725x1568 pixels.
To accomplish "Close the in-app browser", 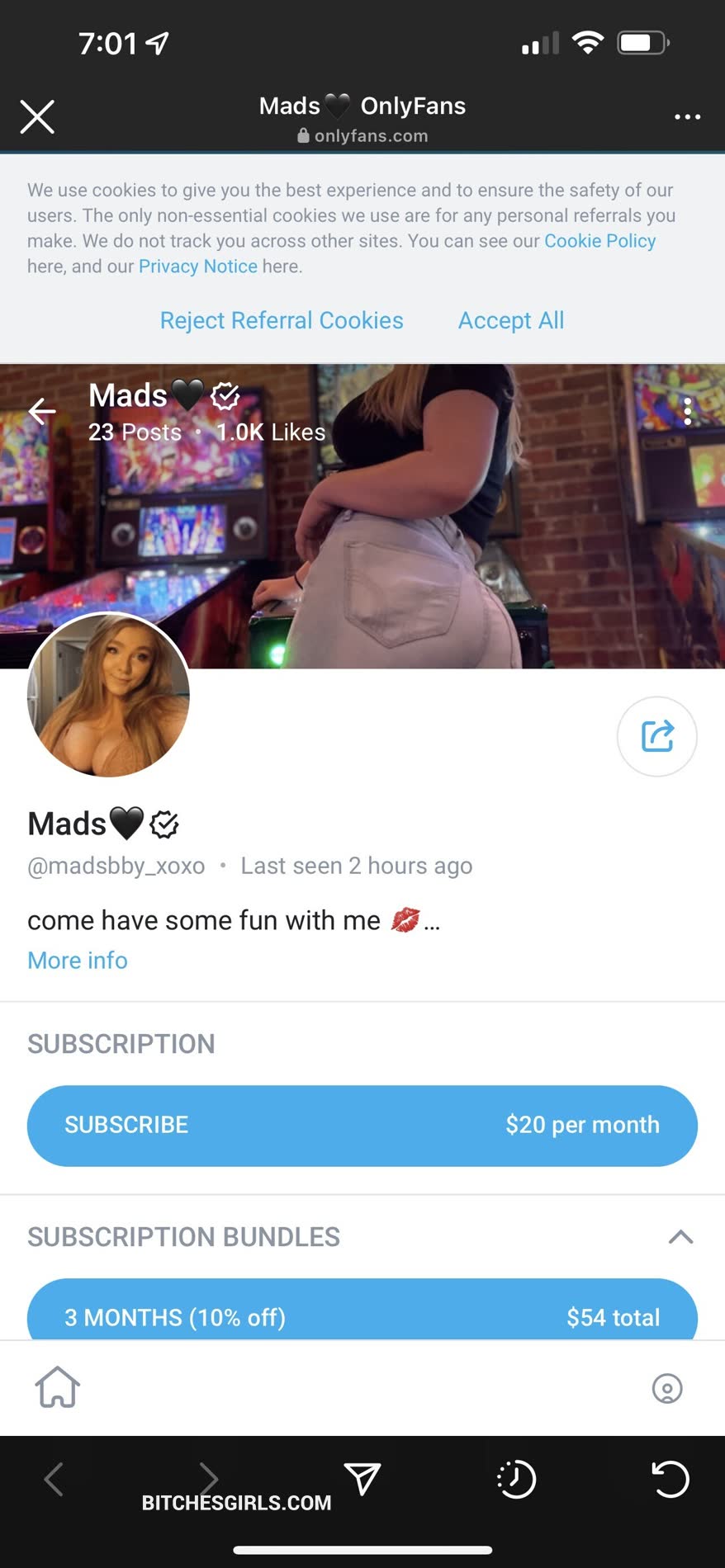I will click(x=37, y=116).
